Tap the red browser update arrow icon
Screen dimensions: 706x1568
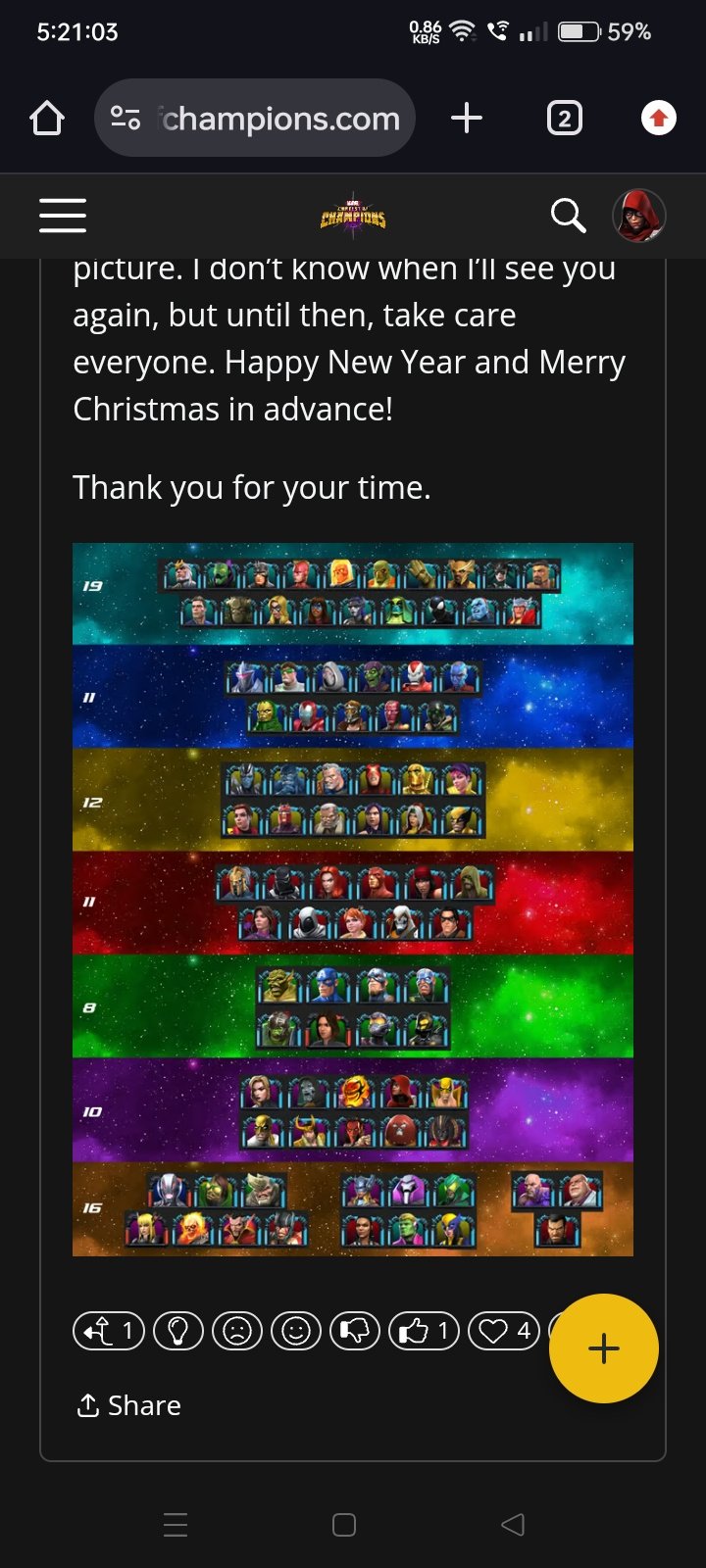[658, 119]
